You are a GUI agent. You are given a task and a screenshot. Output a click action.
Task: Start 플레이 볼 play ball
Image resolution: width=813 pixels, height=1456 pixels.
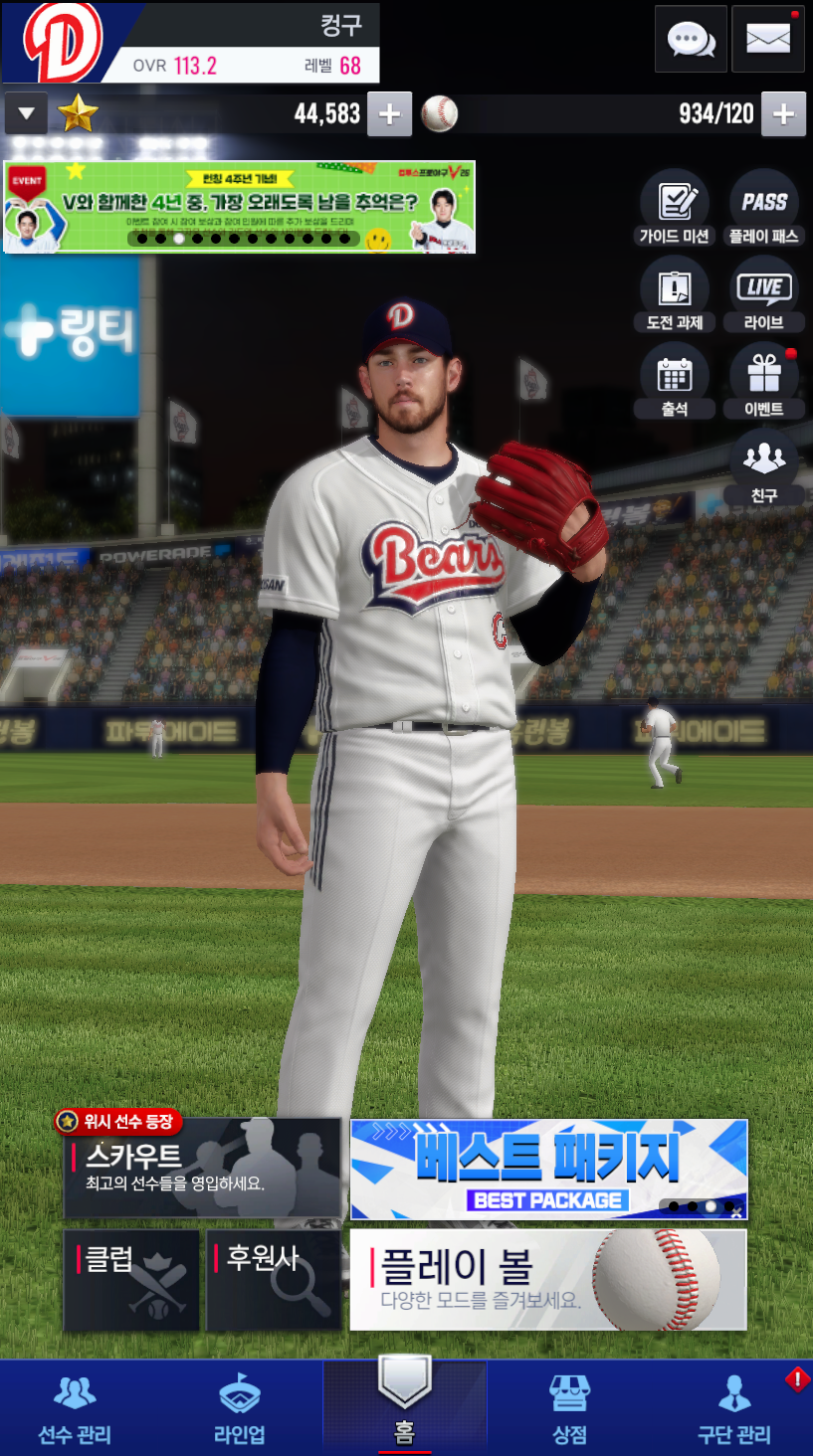tap(548, 1280)
